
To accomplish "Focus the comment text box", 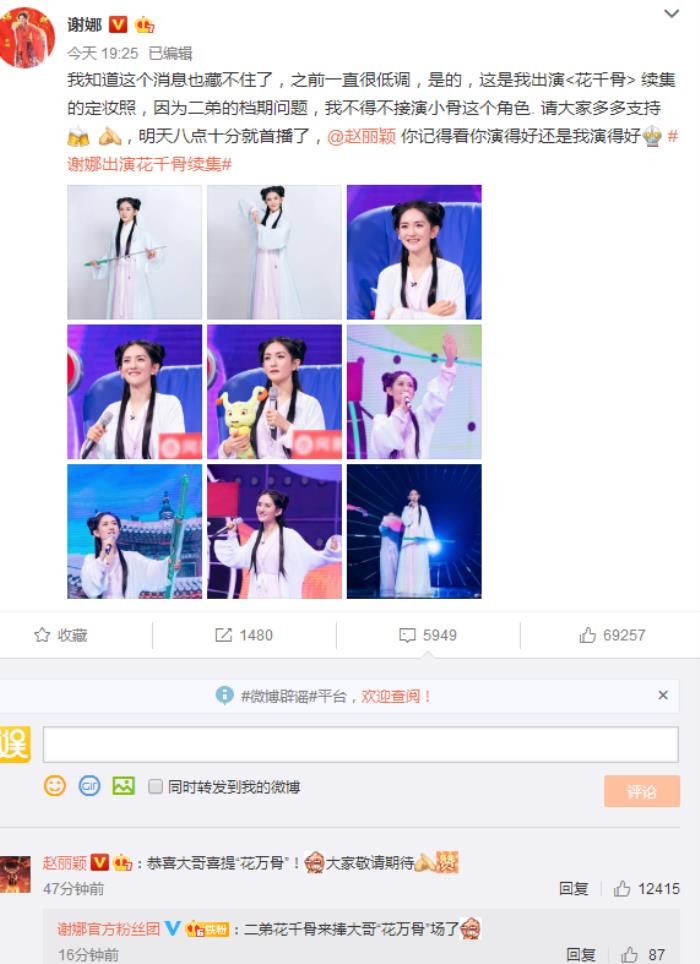I will coord(360,745).
